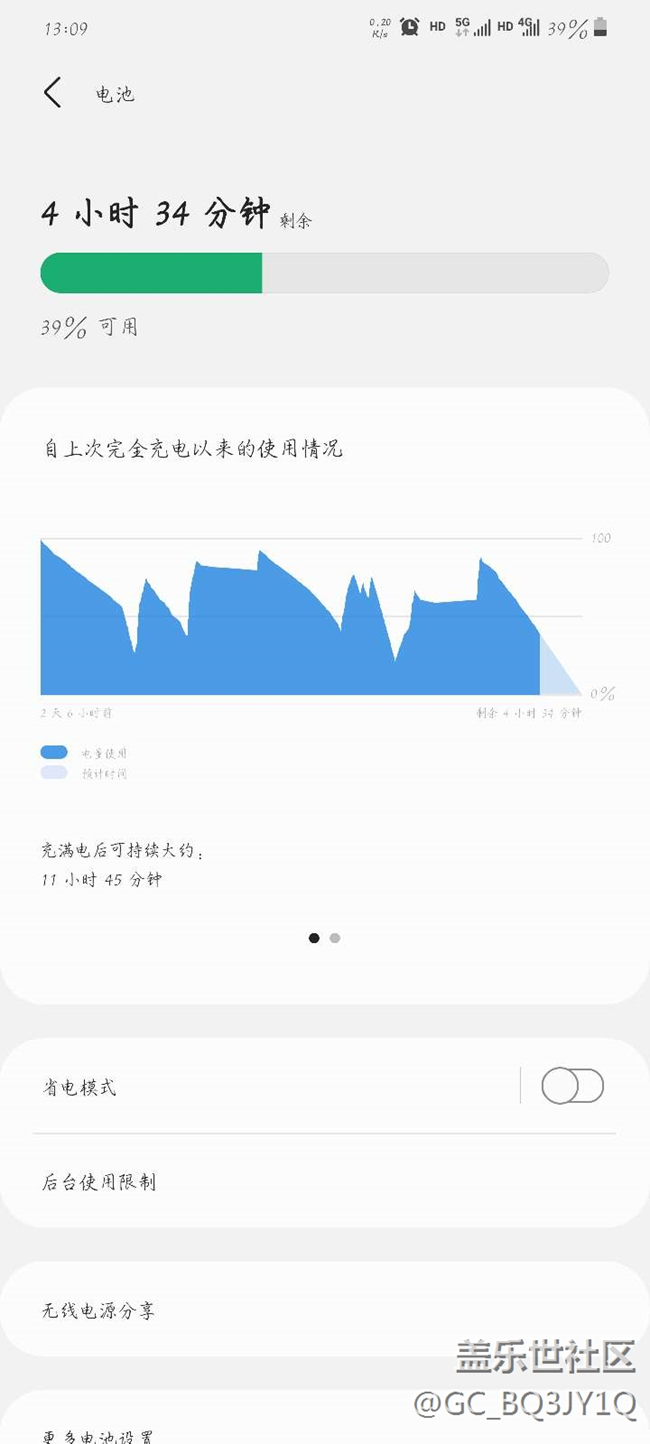Go back from the 电池 screen

click(53, 93)
